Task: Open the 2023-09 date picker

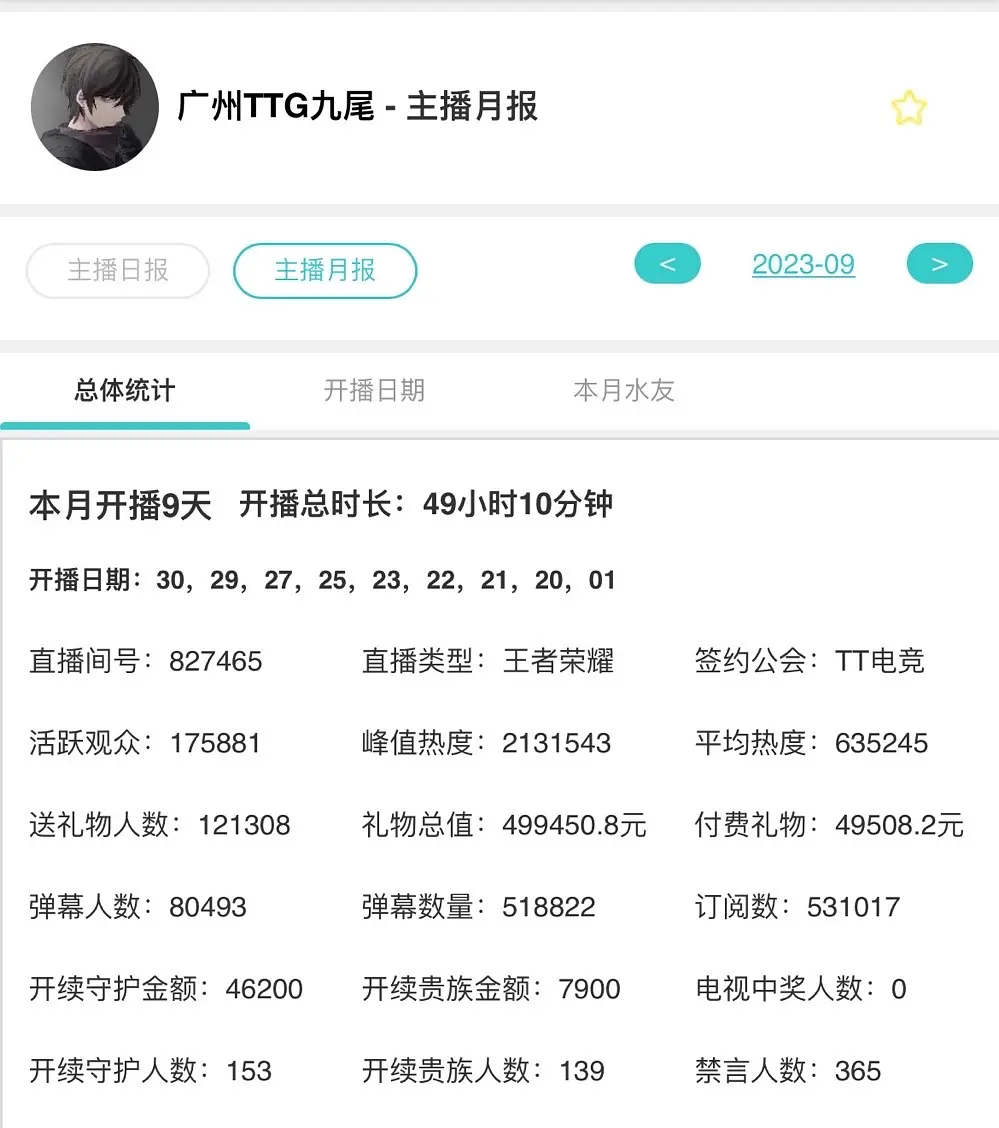Action: 803,264
